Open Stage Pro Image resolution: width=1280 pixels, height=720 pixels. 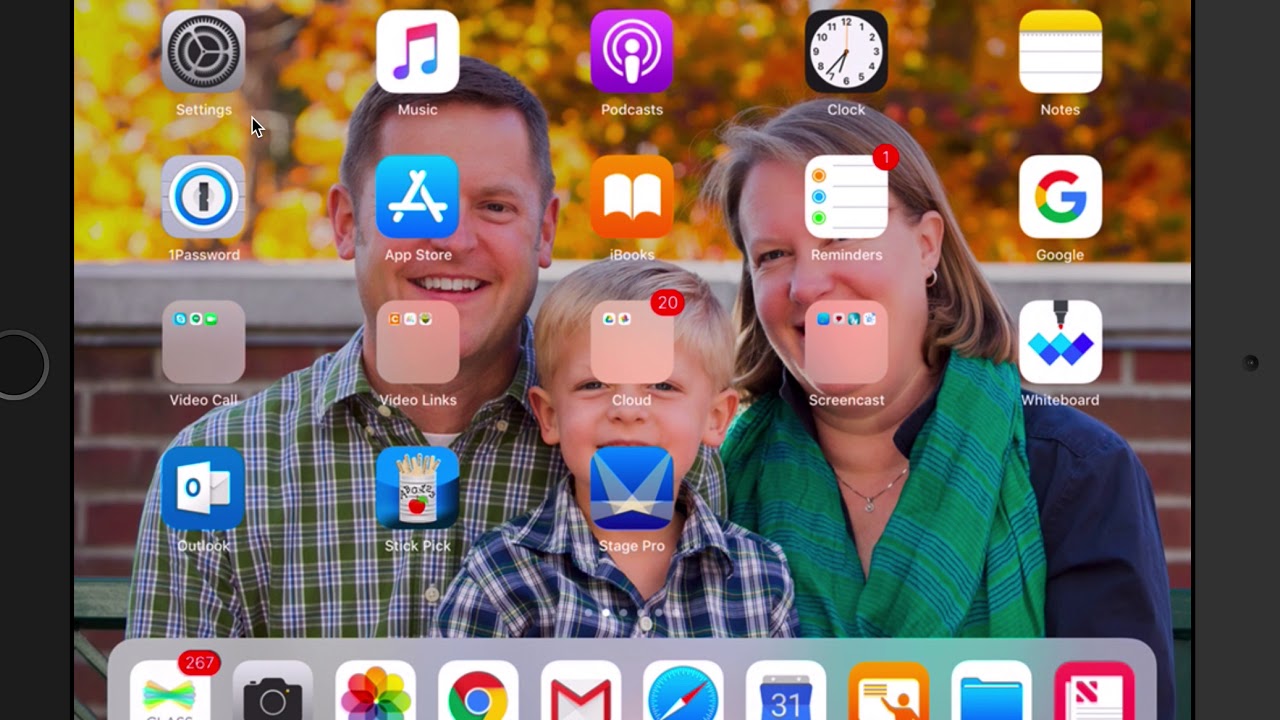point(631,488)
